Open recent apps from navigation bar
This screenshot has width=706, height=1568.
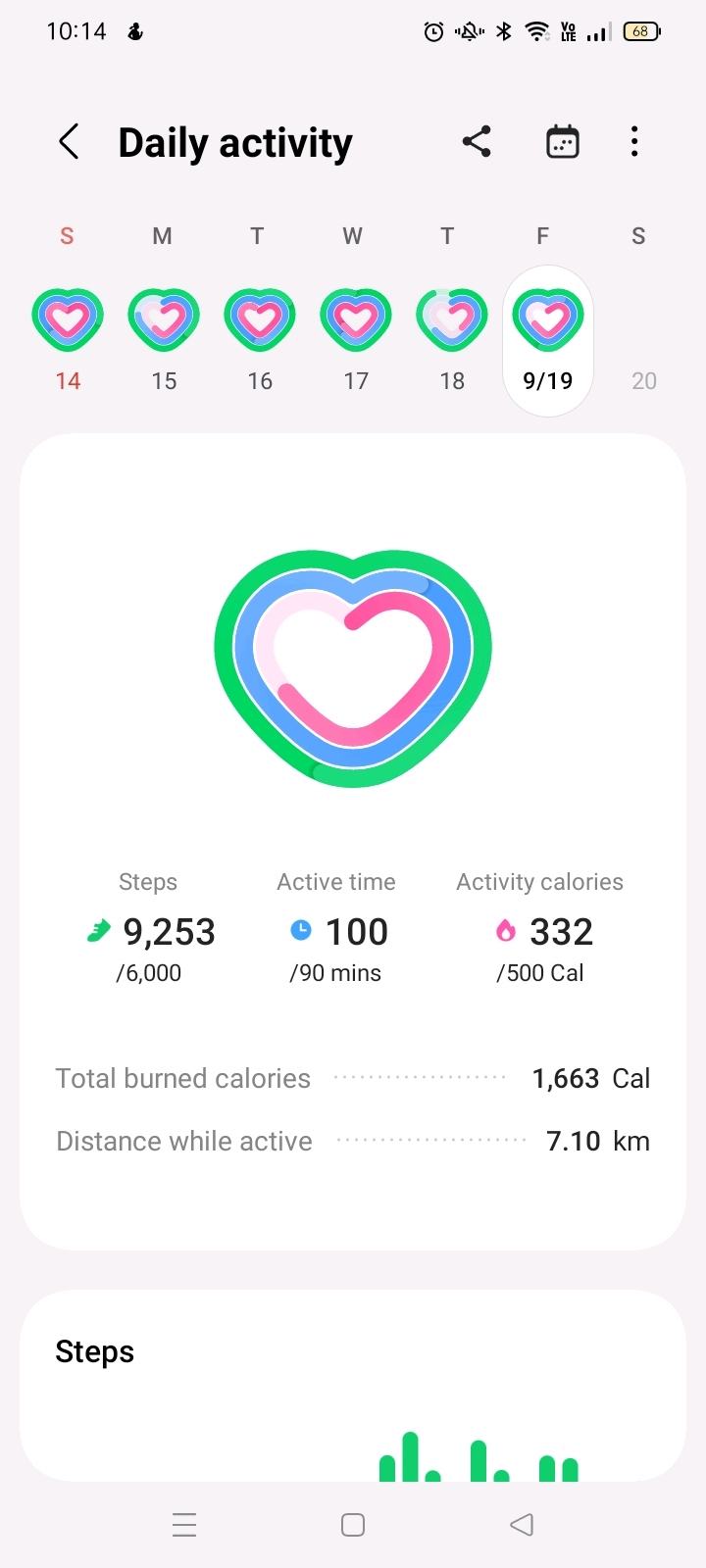(x=184, y=1525)
